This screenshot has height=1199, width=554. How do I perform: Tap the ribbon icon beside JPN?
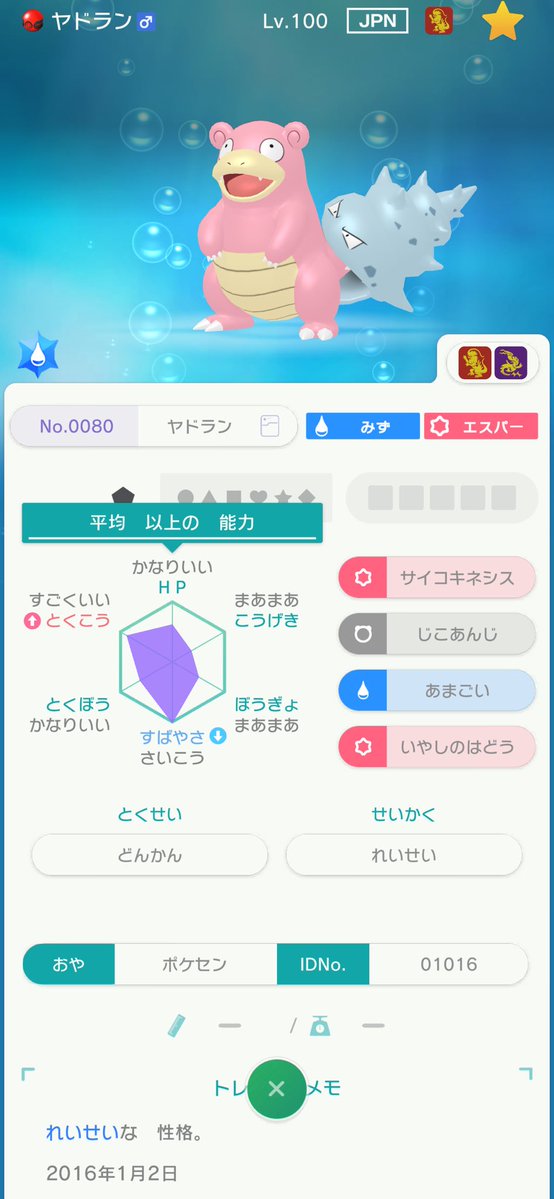[x=438, y=21]
